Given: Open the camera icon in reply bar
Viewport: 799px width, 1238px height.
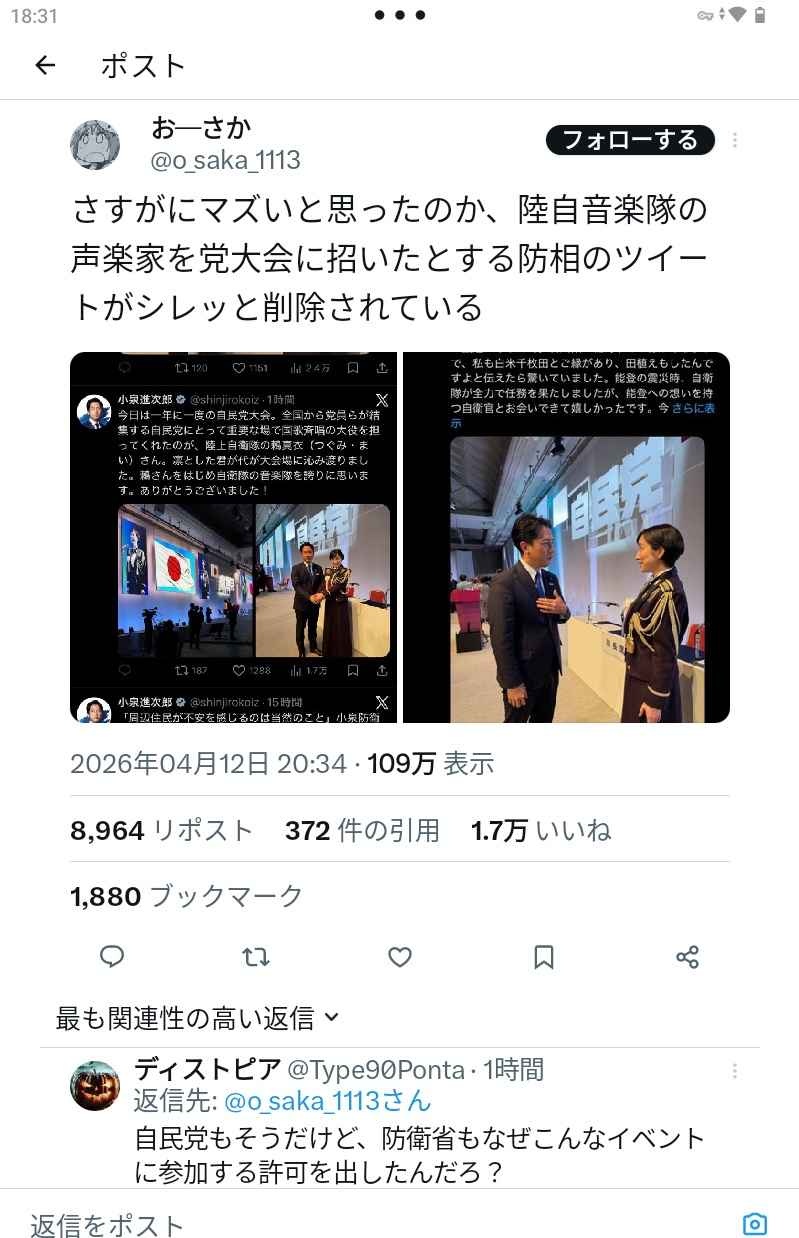Looking at the screenshot, I should coord(755,1224).
